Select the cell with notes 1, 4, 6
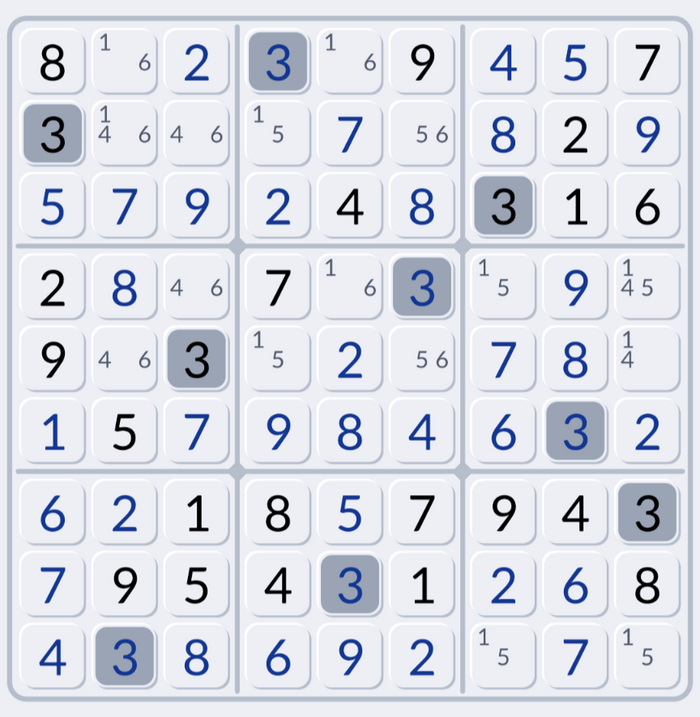The width and height of the screenshot is (700, 717). click(125, 134)
